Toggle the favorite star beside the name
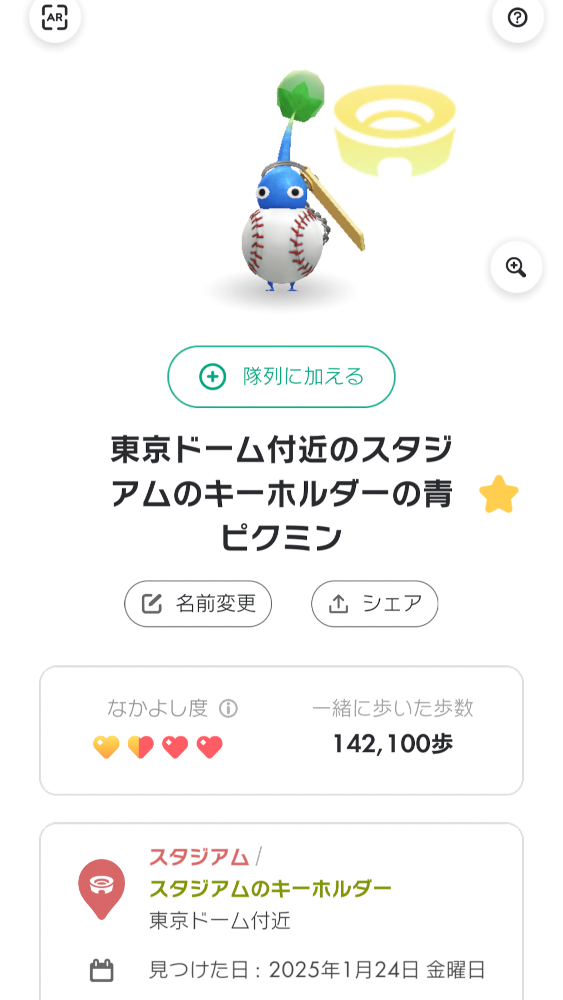Image resolution: width=563 pixels, height=1000 pixels. click(499, 494)
